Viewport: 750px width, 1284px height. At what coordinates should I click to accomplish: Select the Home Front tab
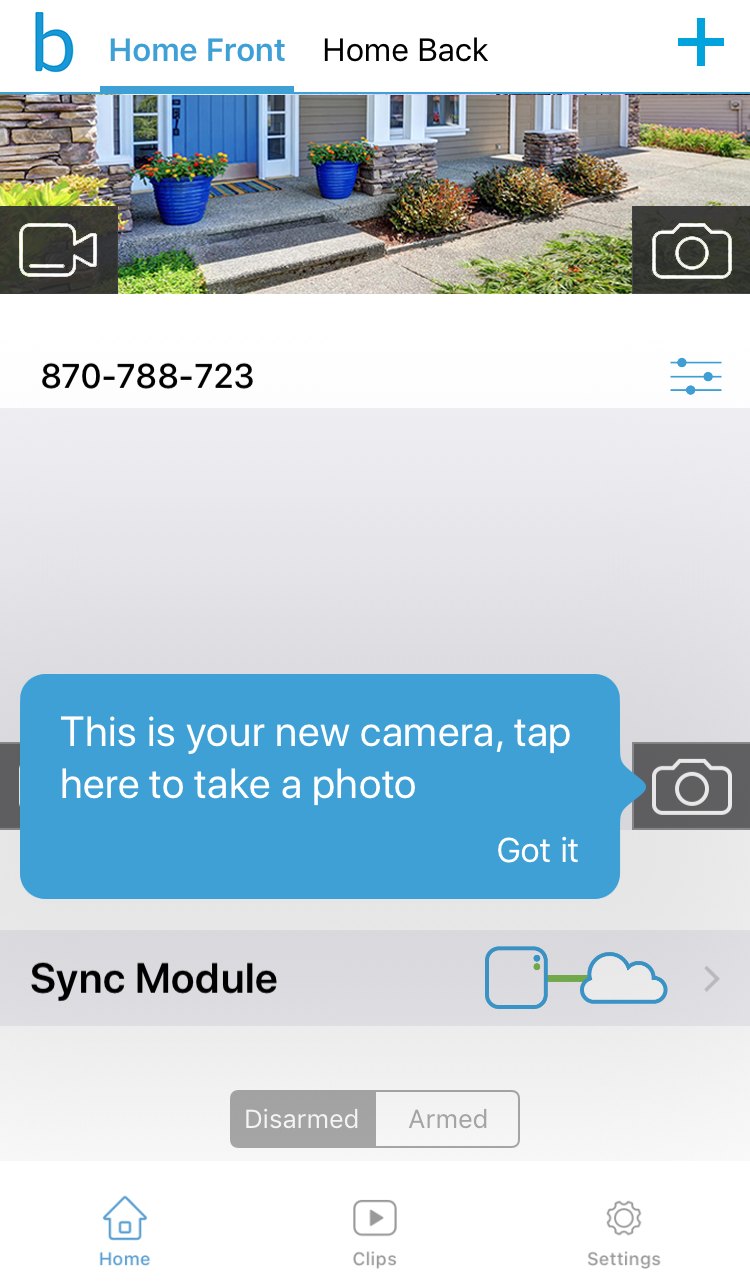pyautogui.click(x=197, y=50)
